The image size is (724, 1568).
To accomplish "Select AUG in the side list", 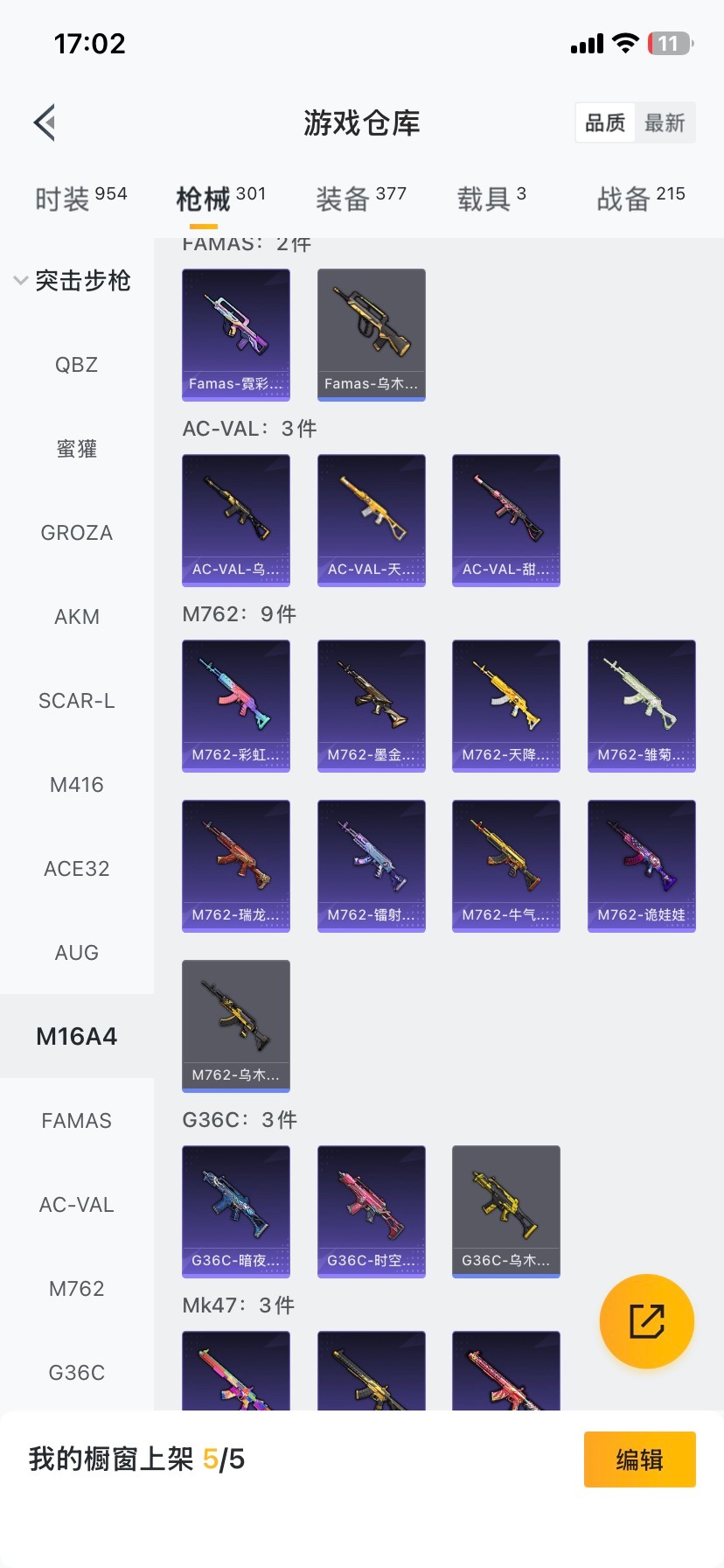I will coord(77,953).
